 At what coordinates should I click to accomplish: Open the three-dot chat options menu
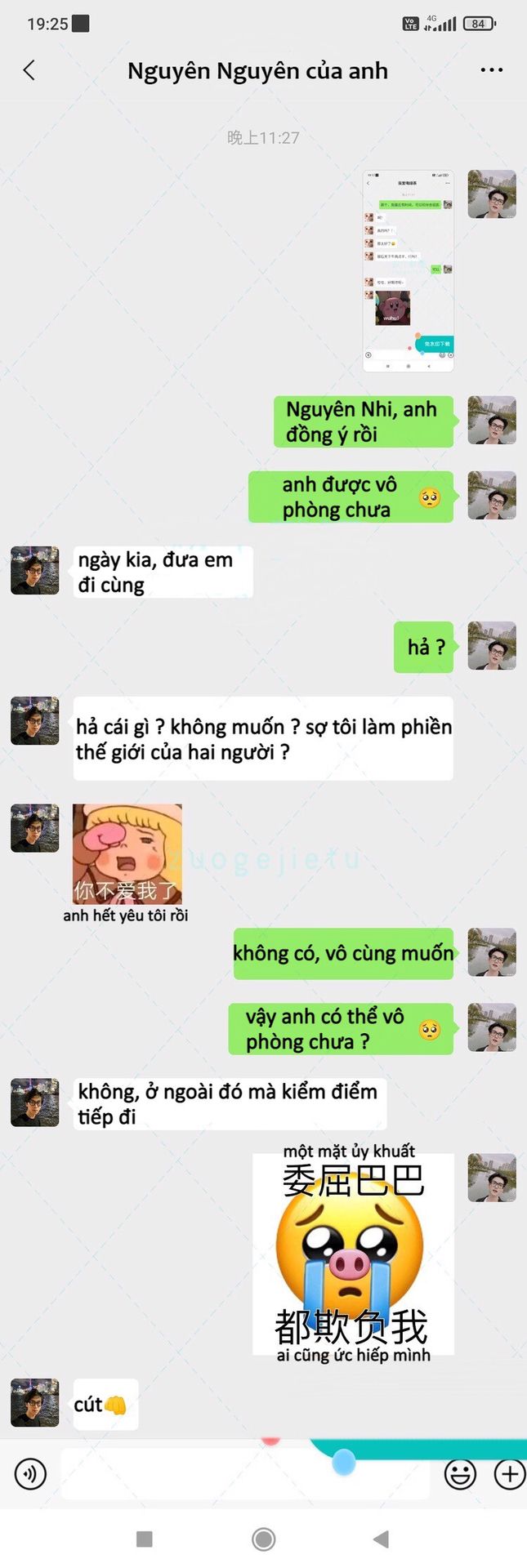(491, 70)
